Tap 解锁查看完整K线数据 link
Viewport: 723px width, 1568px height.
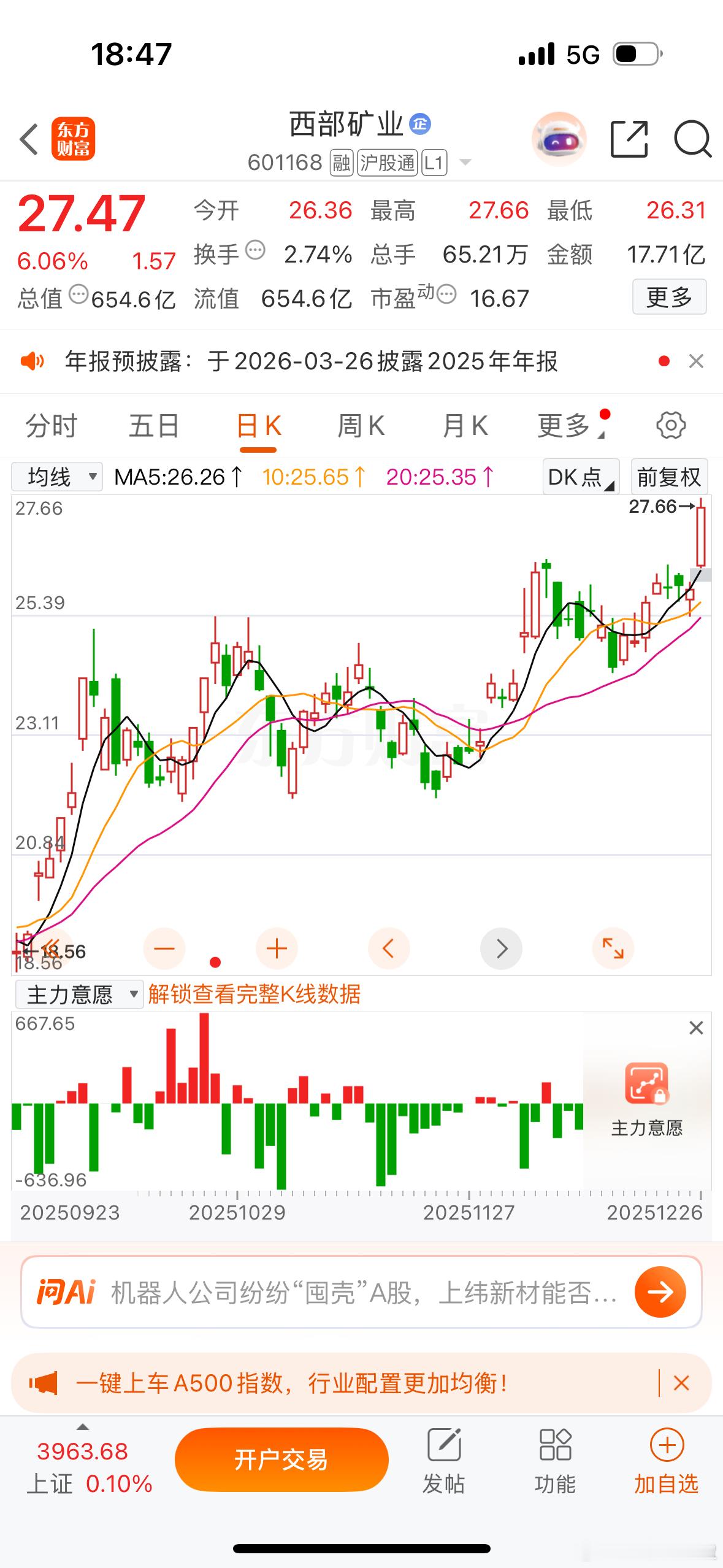[254, 994]
